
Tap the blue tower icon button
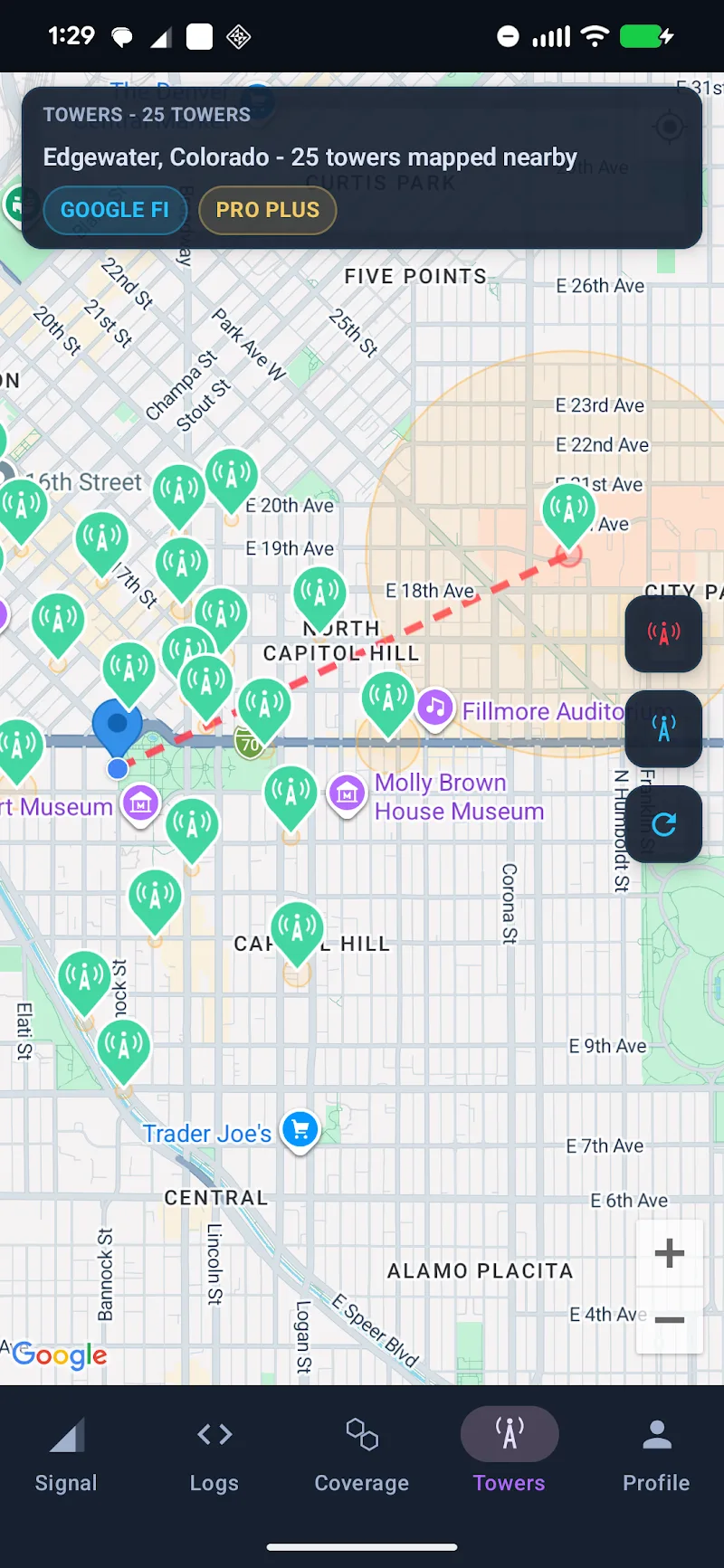pos(664,728)
